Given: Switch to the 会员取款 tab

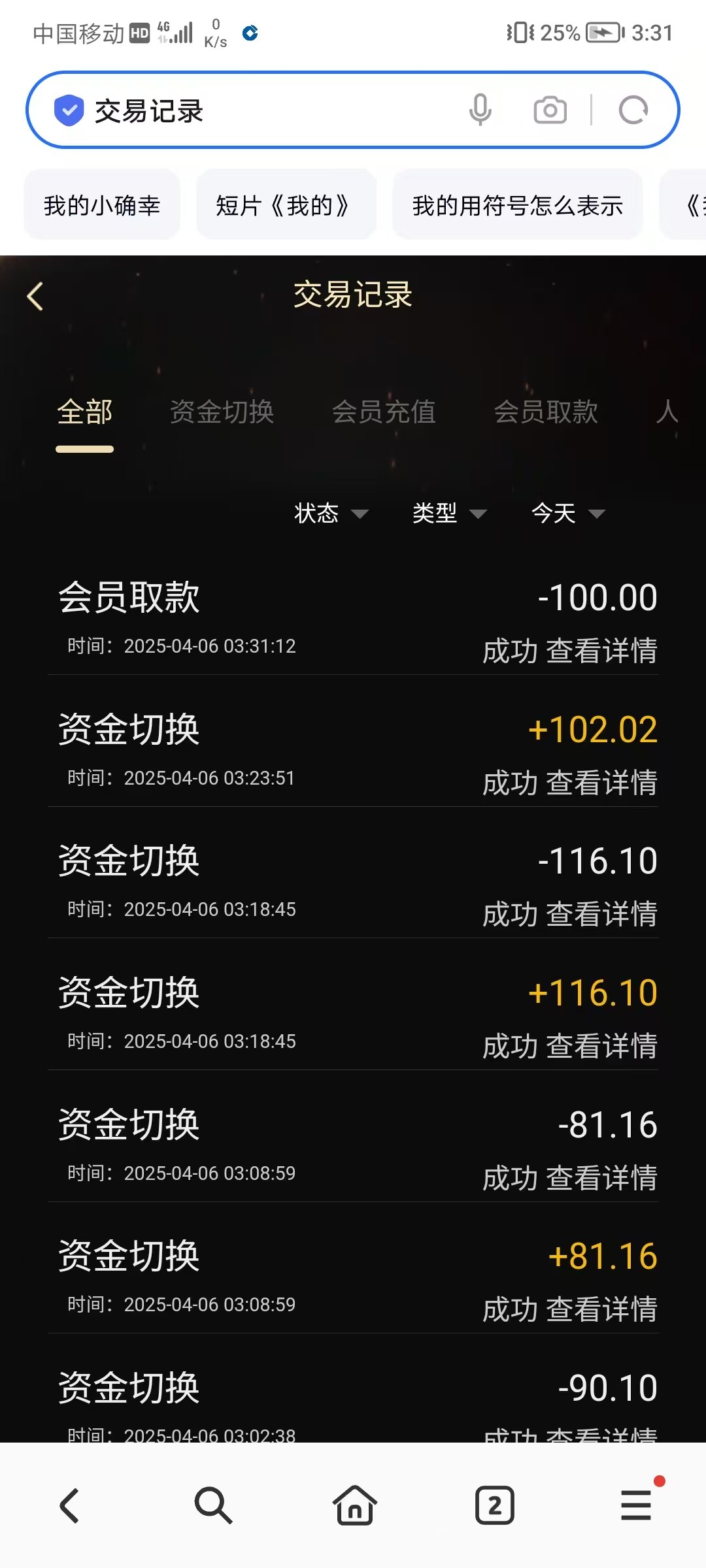Looking at the screenshot, I should pos(546,412).
